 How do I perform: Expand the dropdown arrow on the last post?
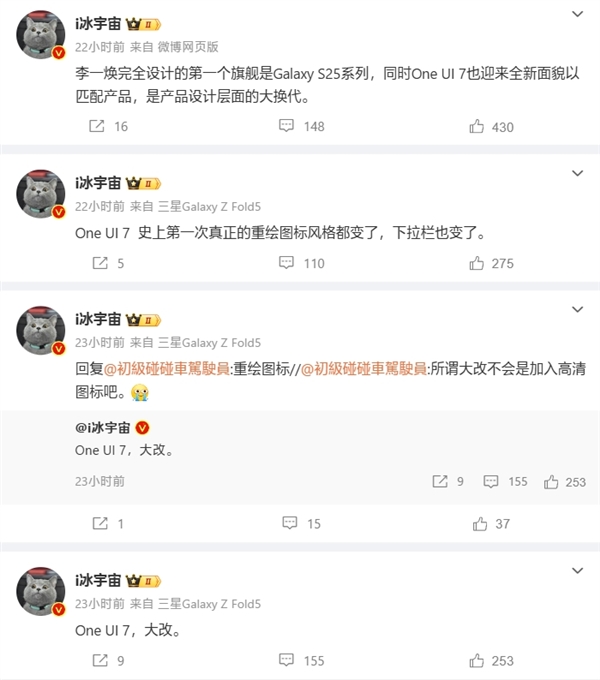point(577,569)
